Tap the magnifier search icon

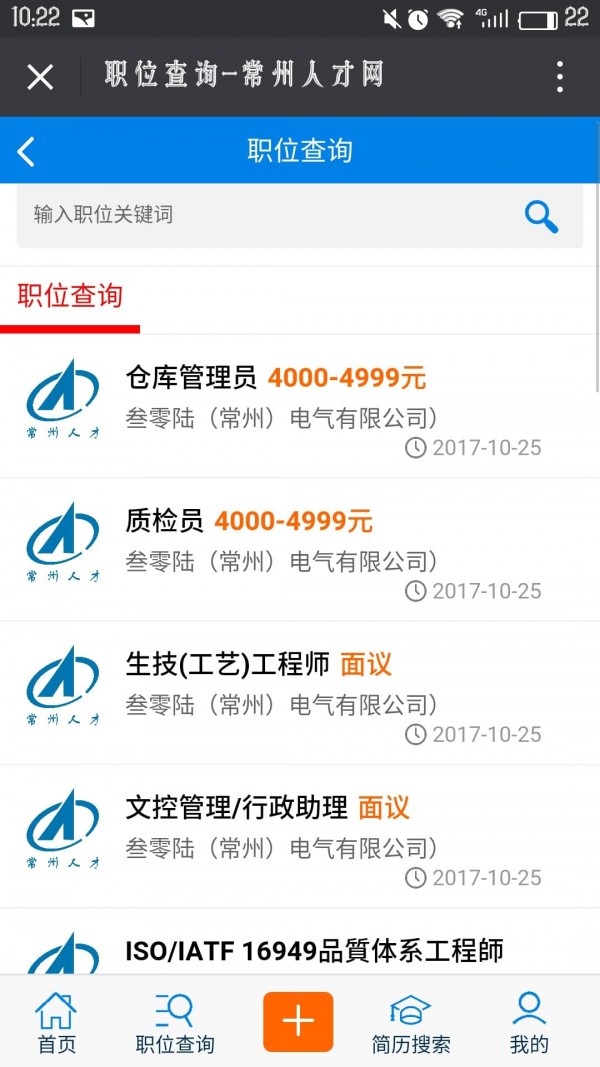point(541,215)
